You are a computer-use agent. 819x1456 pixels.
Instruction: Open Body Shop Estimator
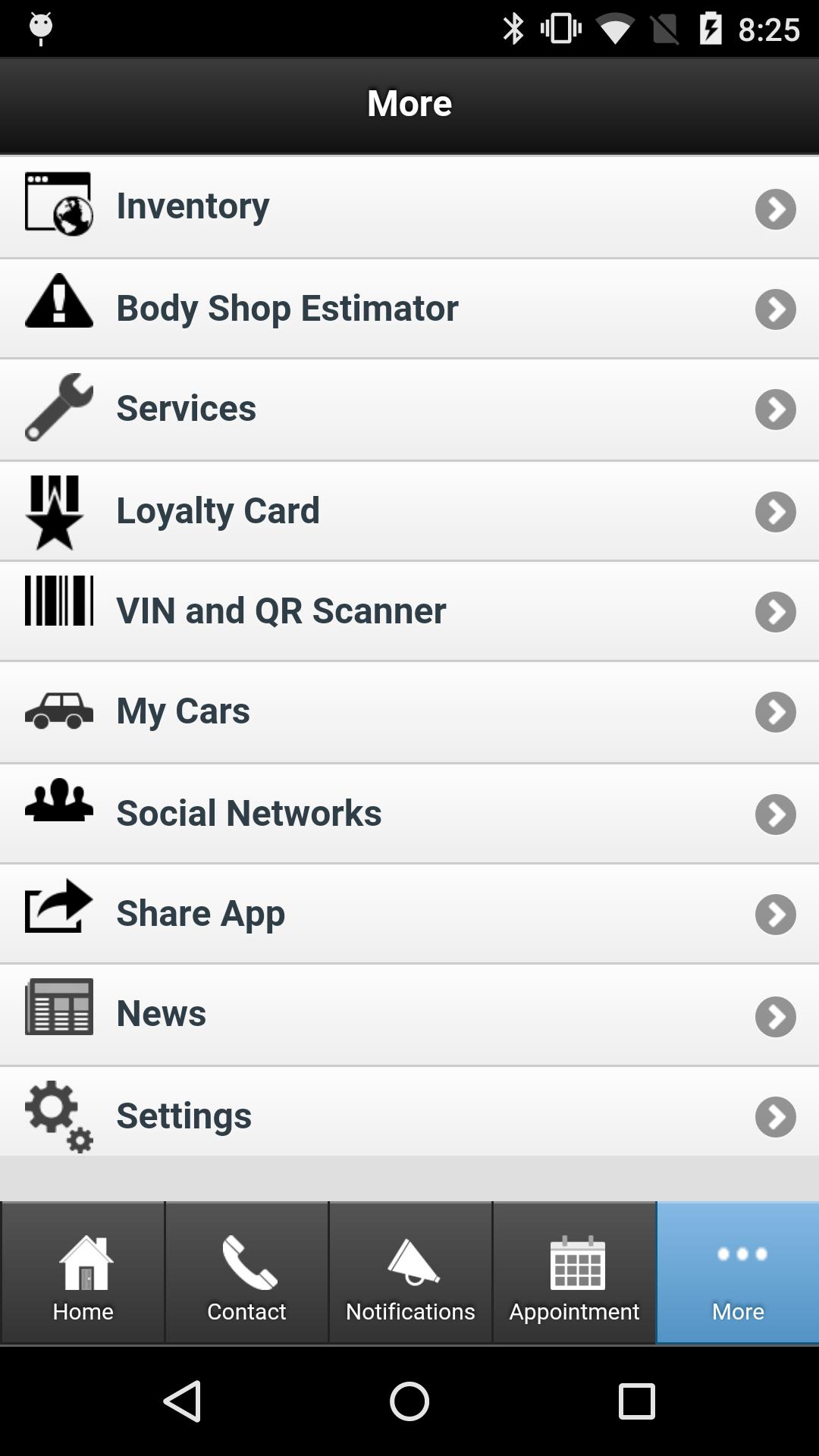coord(409,309)
